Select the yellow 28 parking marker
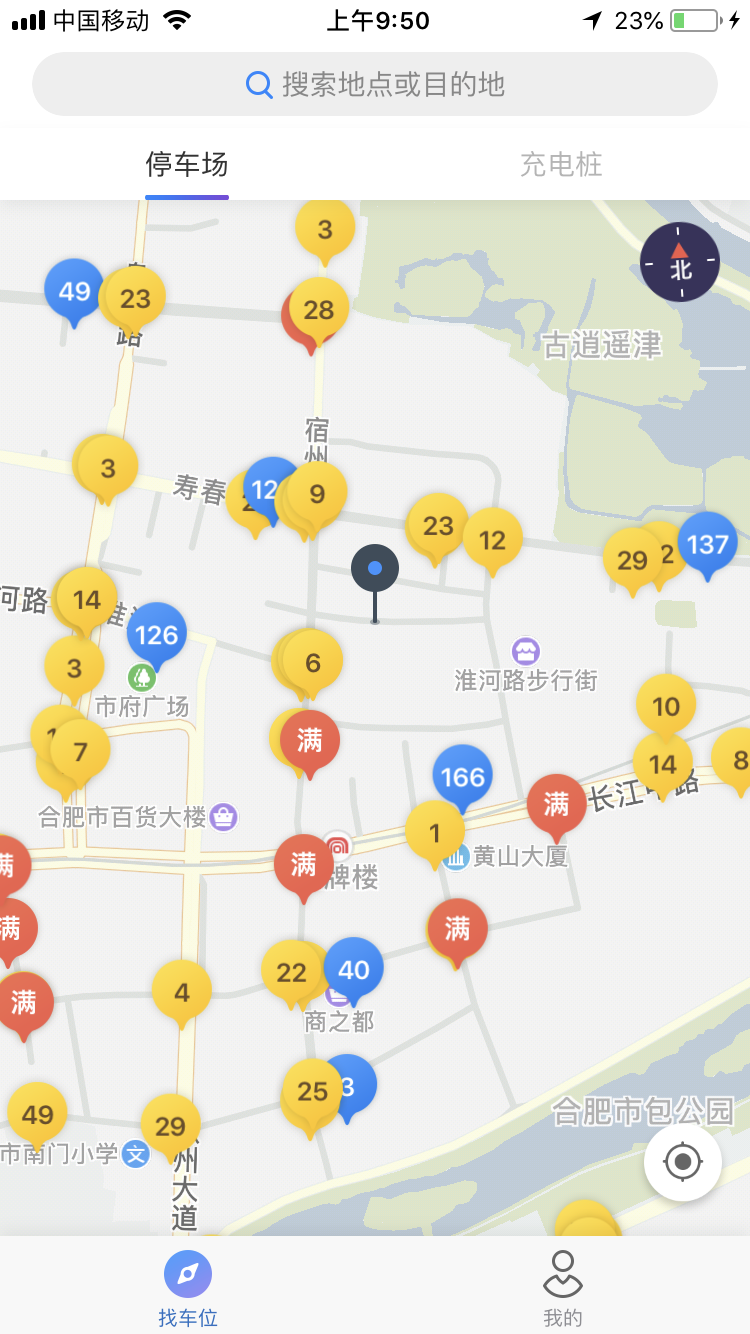750x1334 pixels. coord(320,308)
